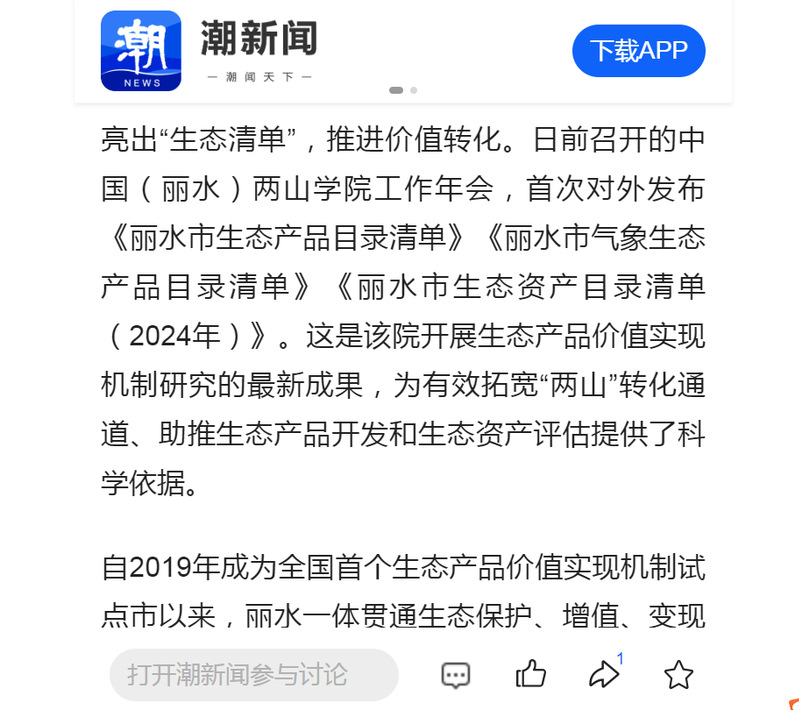Bookmark the article with the star icon
The image size is (799, 710).
tap(679, 675)
